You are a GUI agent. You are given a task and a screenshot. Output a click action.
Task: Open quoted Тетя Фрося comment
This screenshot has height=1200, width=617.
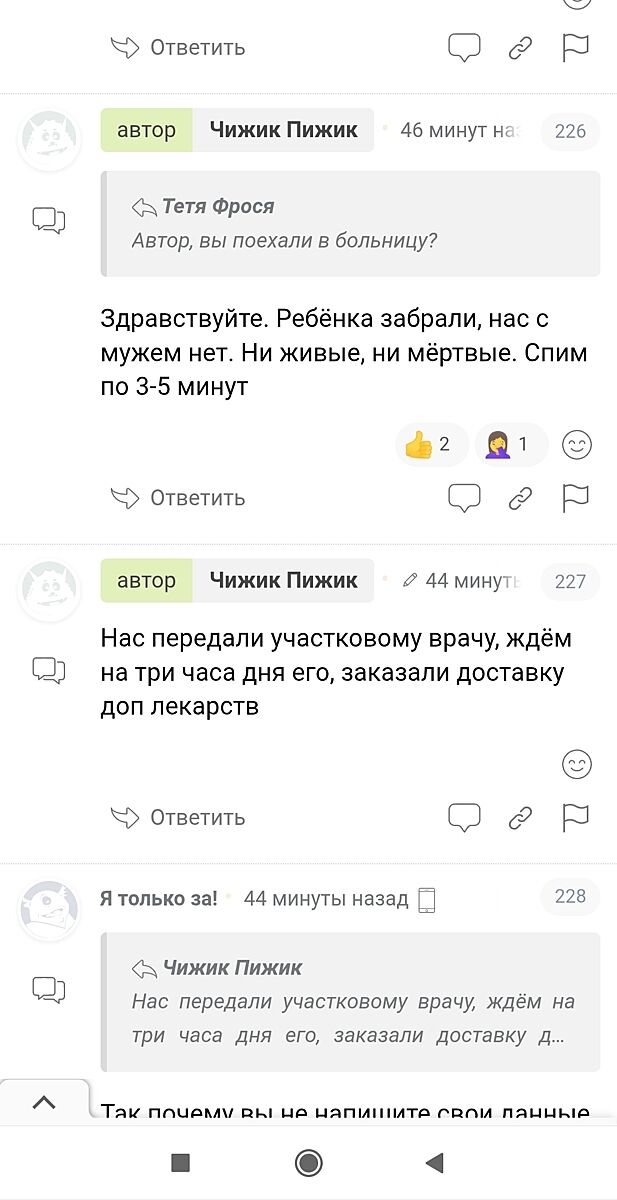(x=350, y=224)
